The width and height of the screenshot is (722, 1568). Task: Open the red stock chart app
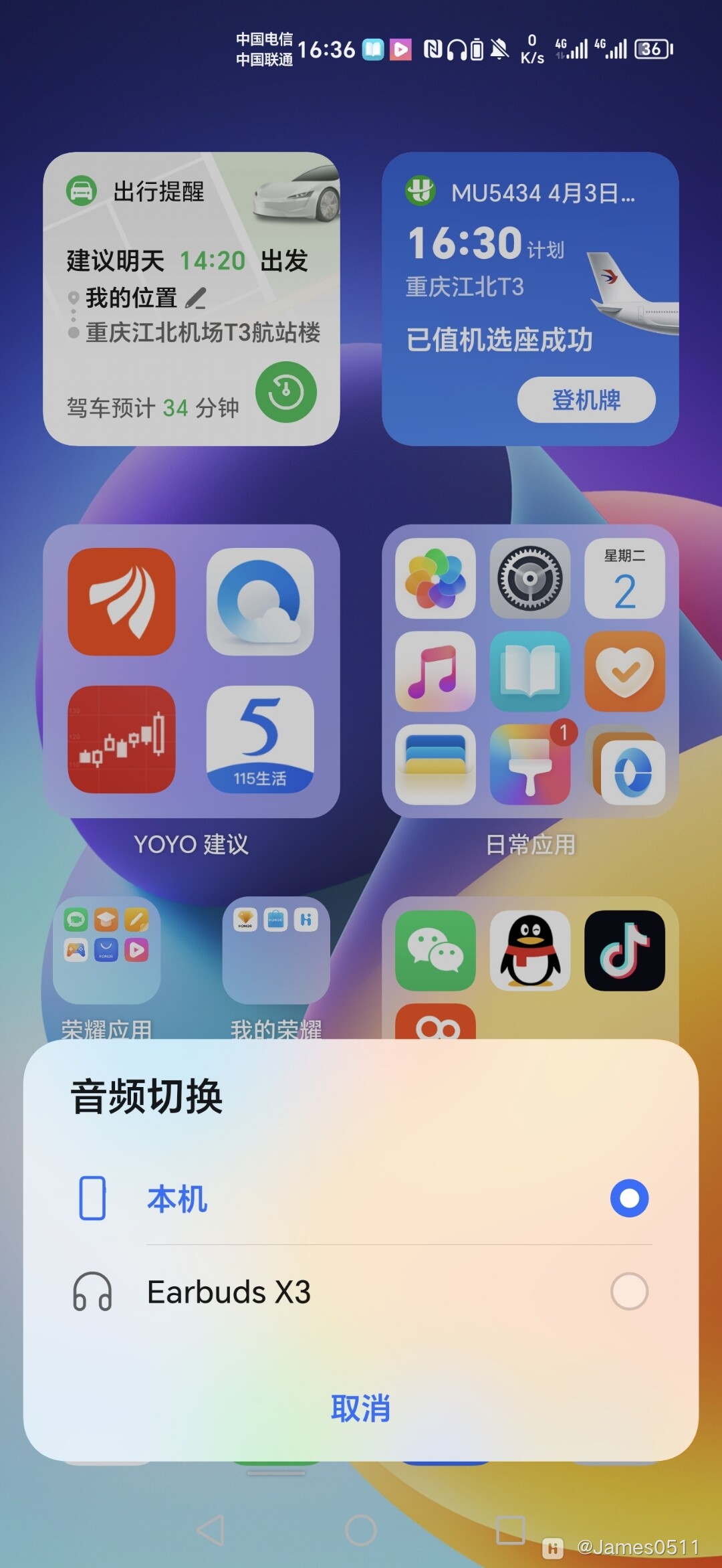tap(122, 739)
